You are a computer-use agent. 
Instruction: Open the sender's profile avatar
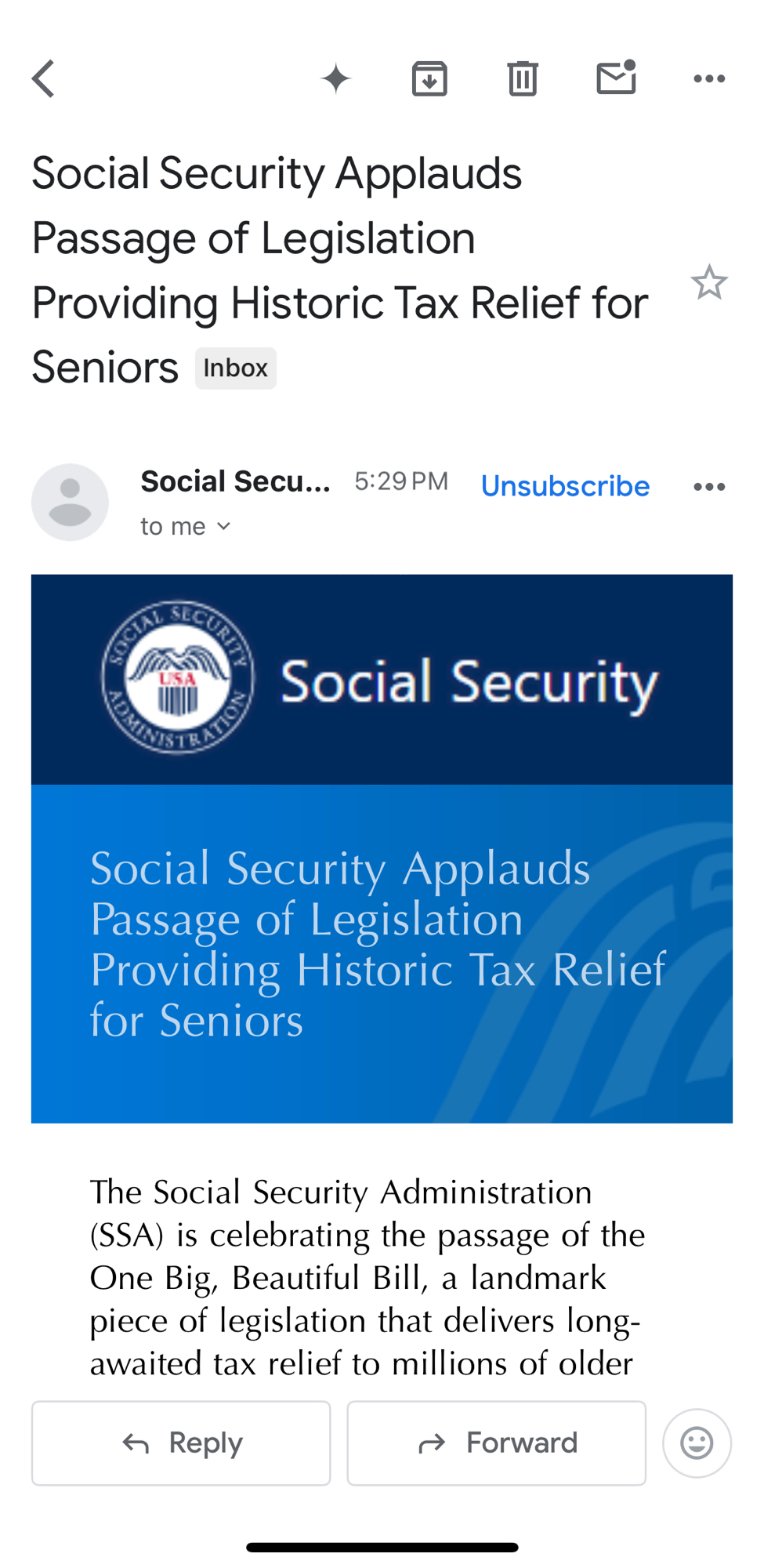70,502
